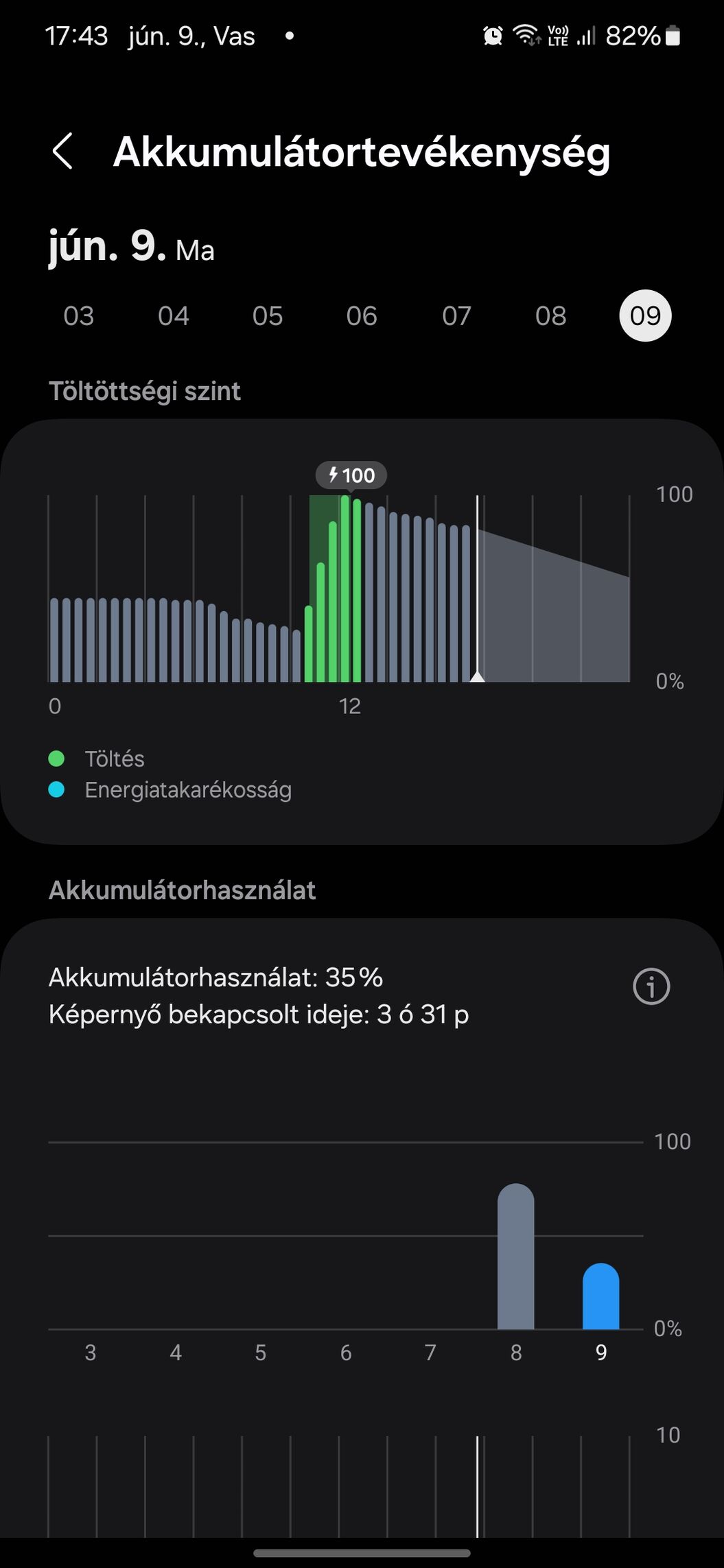Go back from Akkumulátortevékenység
The image size is (724, 1568).
(62, 152)
